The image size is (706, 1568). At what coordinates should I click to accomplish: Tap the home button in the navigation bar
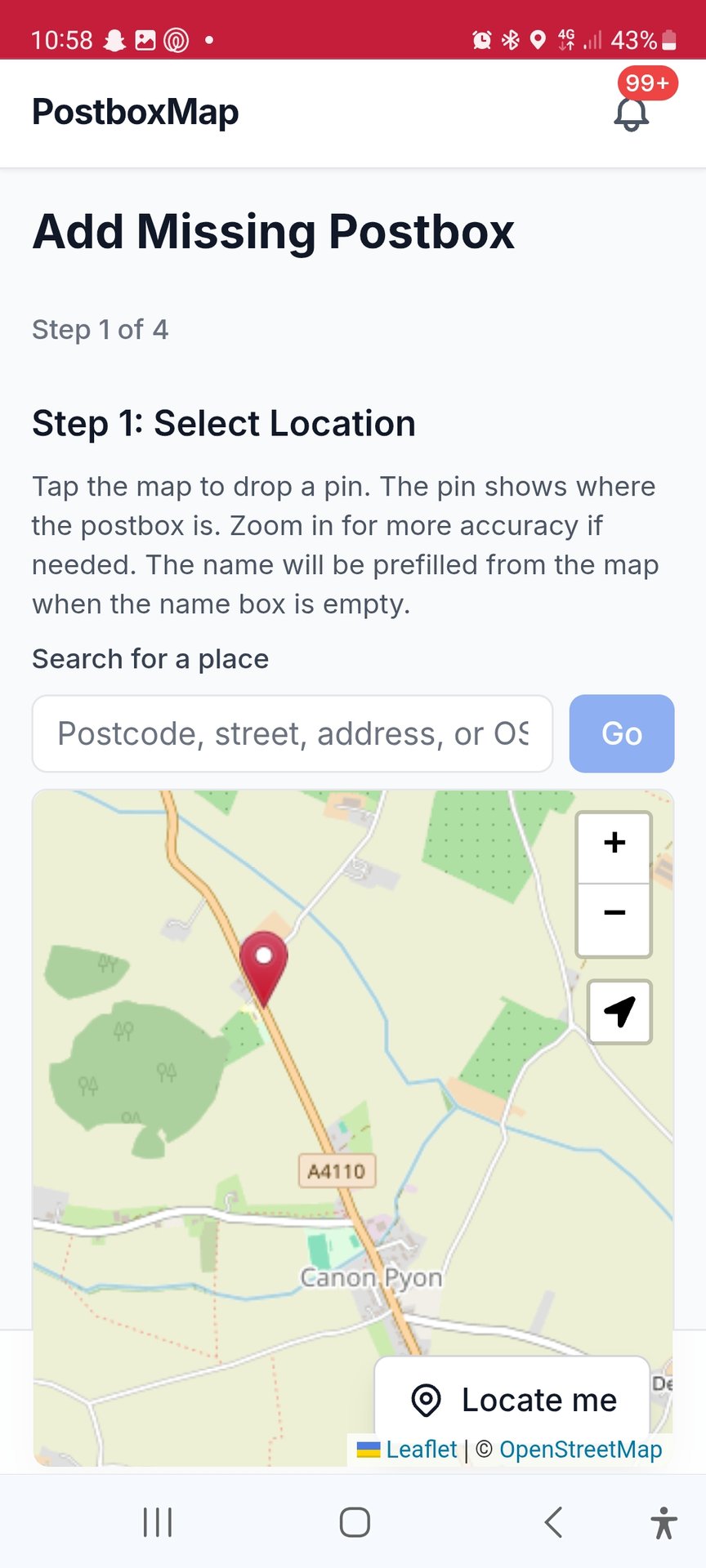coord(353,1521)
